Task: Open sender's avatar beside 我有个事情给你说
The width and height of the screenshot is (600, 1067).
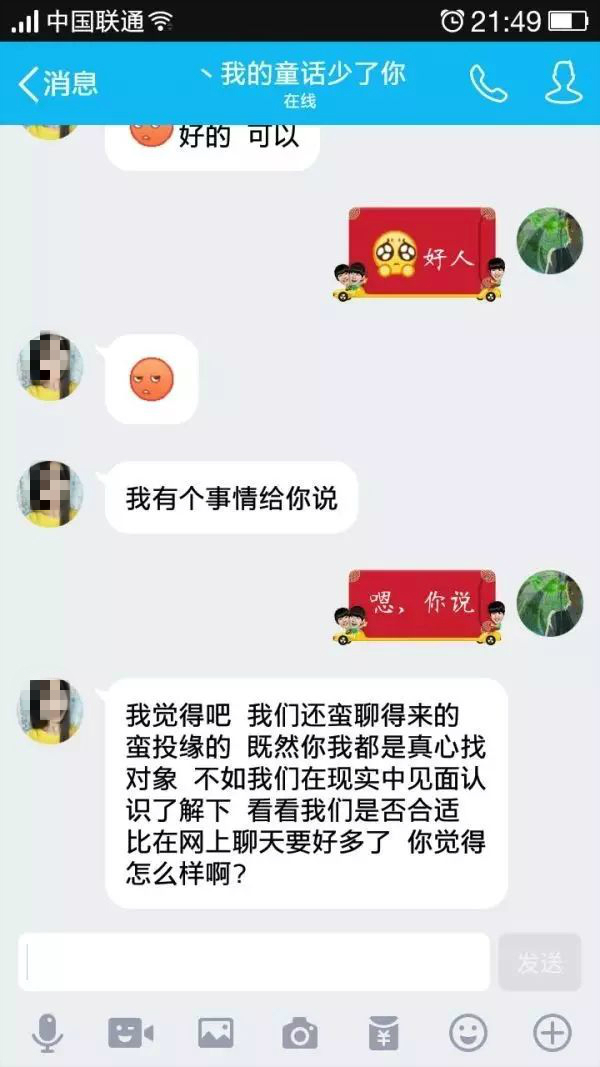Action: pyautogui.click(x=50, y=495)
